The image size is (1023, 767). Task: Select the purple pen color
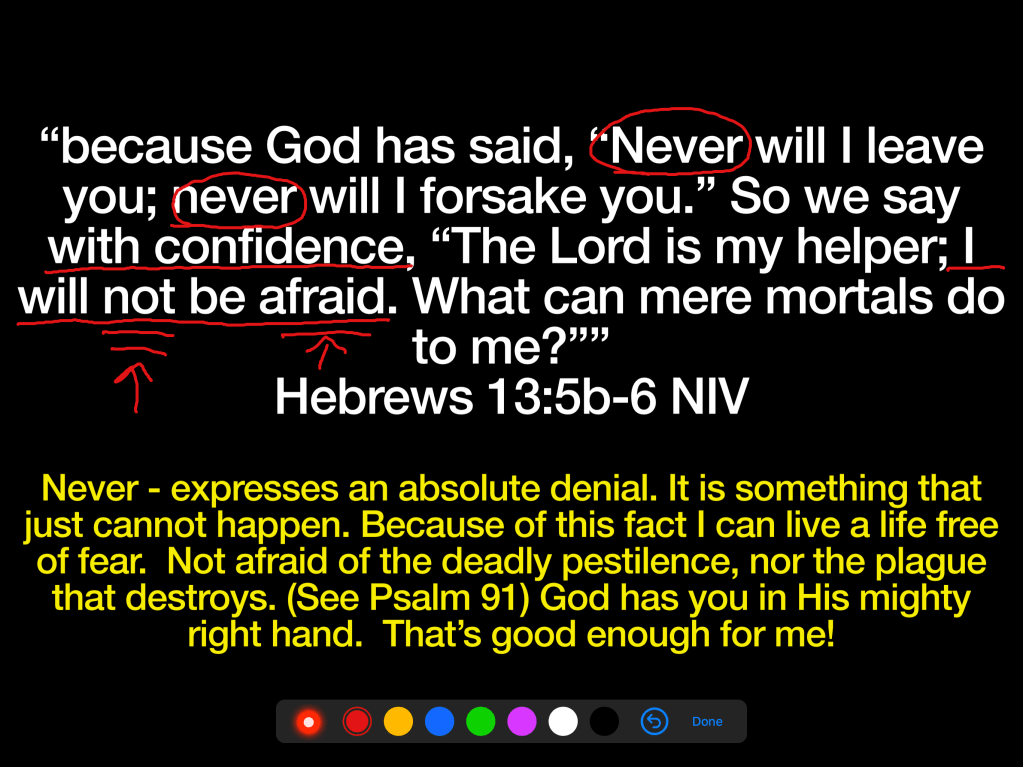tap(522, 721)
